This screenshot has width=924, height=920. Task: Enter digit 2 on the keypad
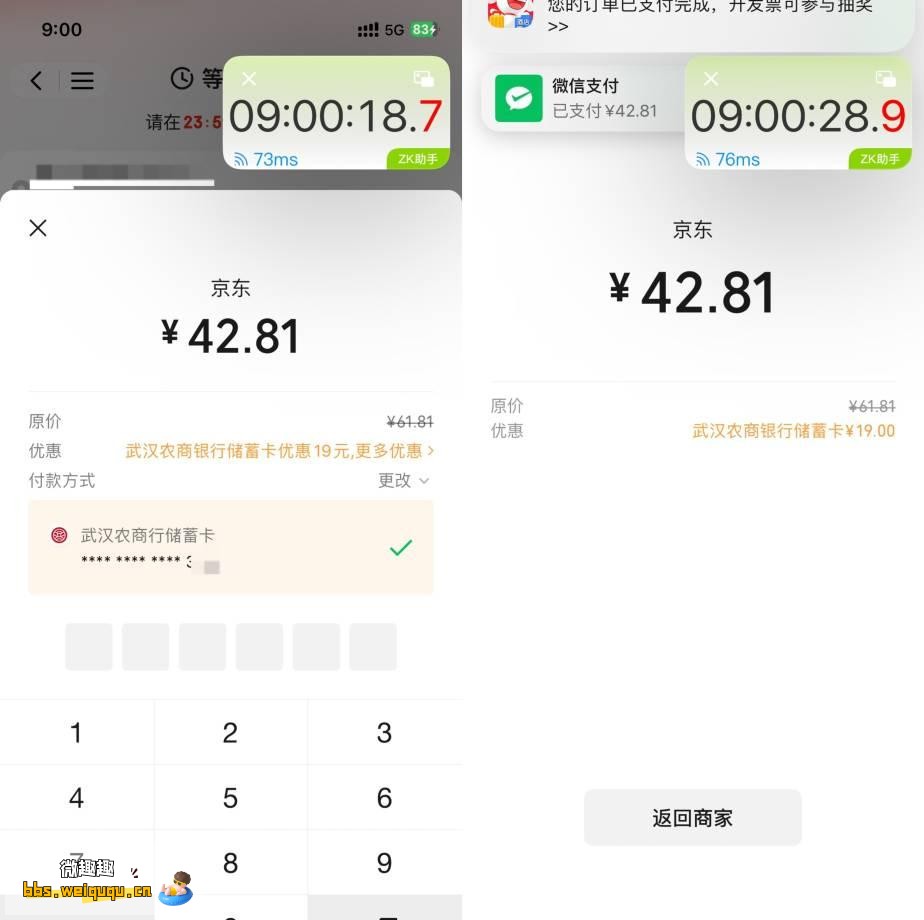(230, 733)
